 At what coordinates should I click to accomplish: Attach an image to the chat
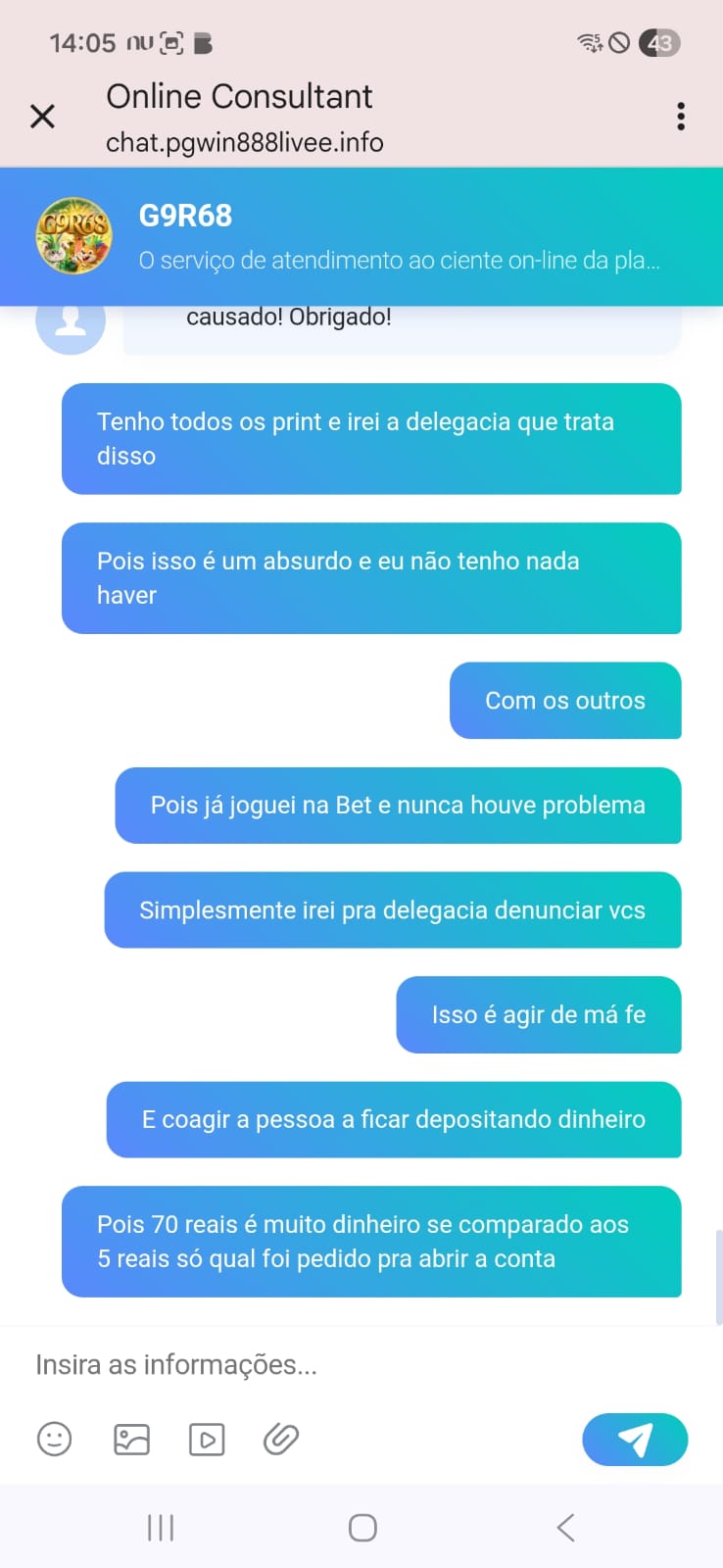click(131, 1439)
